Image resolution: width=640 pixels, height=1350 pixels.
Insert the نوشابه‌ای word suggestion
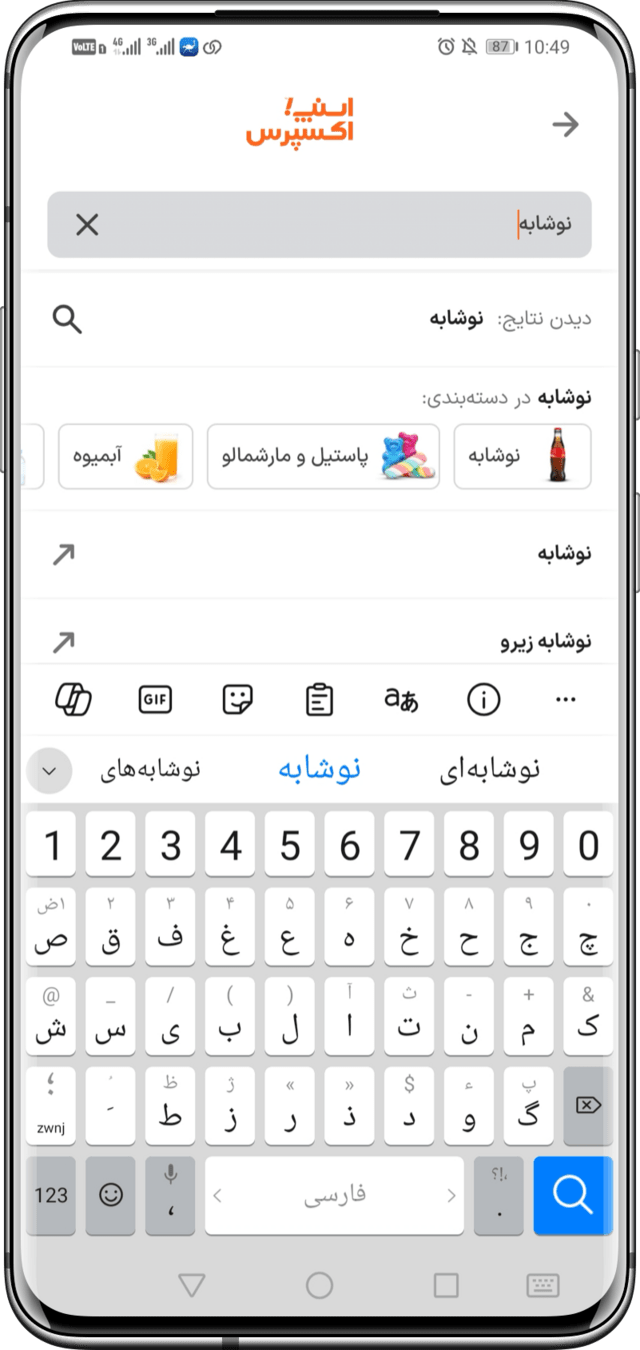point(490,769)
